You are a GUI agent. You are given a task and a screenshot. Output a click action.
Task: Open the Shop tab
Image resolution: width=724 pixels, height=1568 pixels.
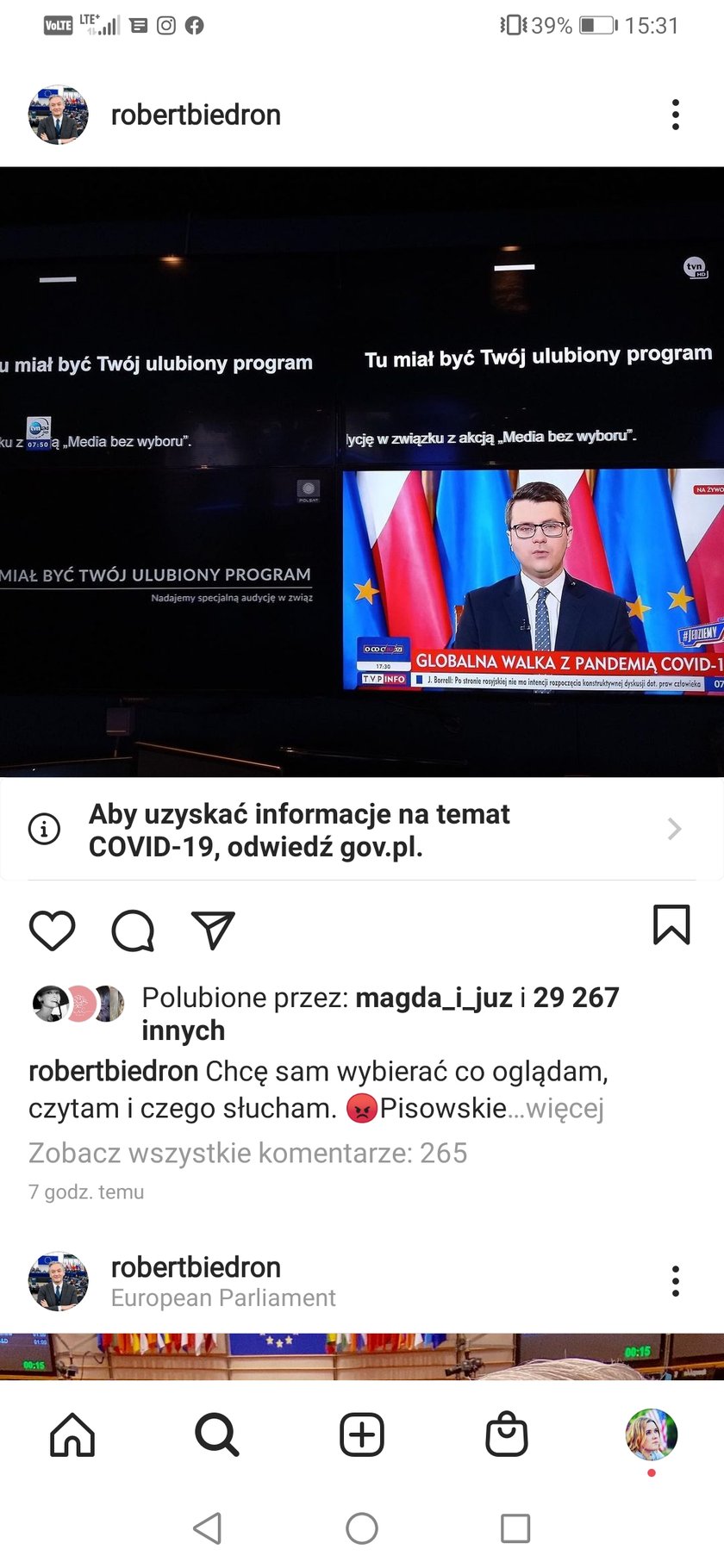pos(507,1434)
